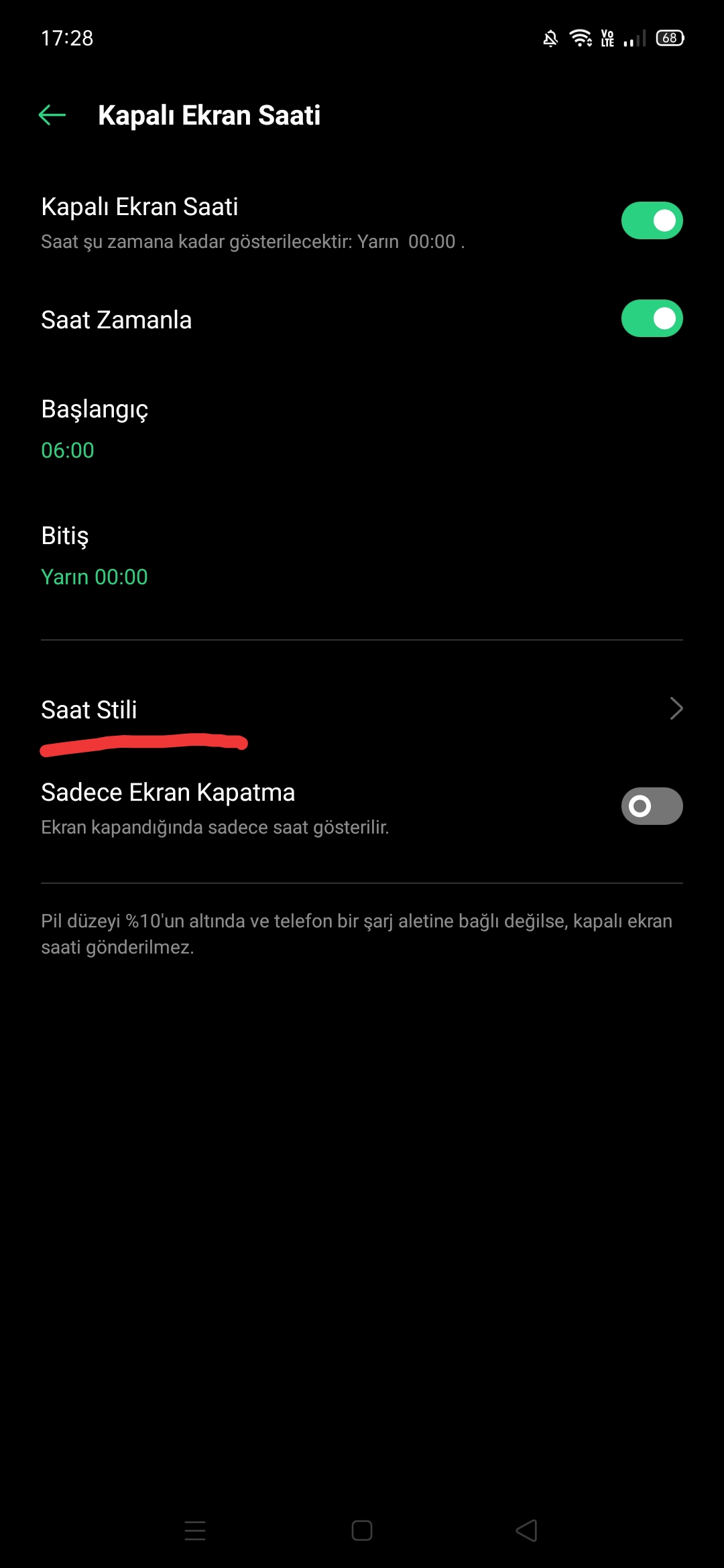This screenshot has height=1568, width=724.
Task: Edit the Bitiş end time
Action: tap(362, 556)
